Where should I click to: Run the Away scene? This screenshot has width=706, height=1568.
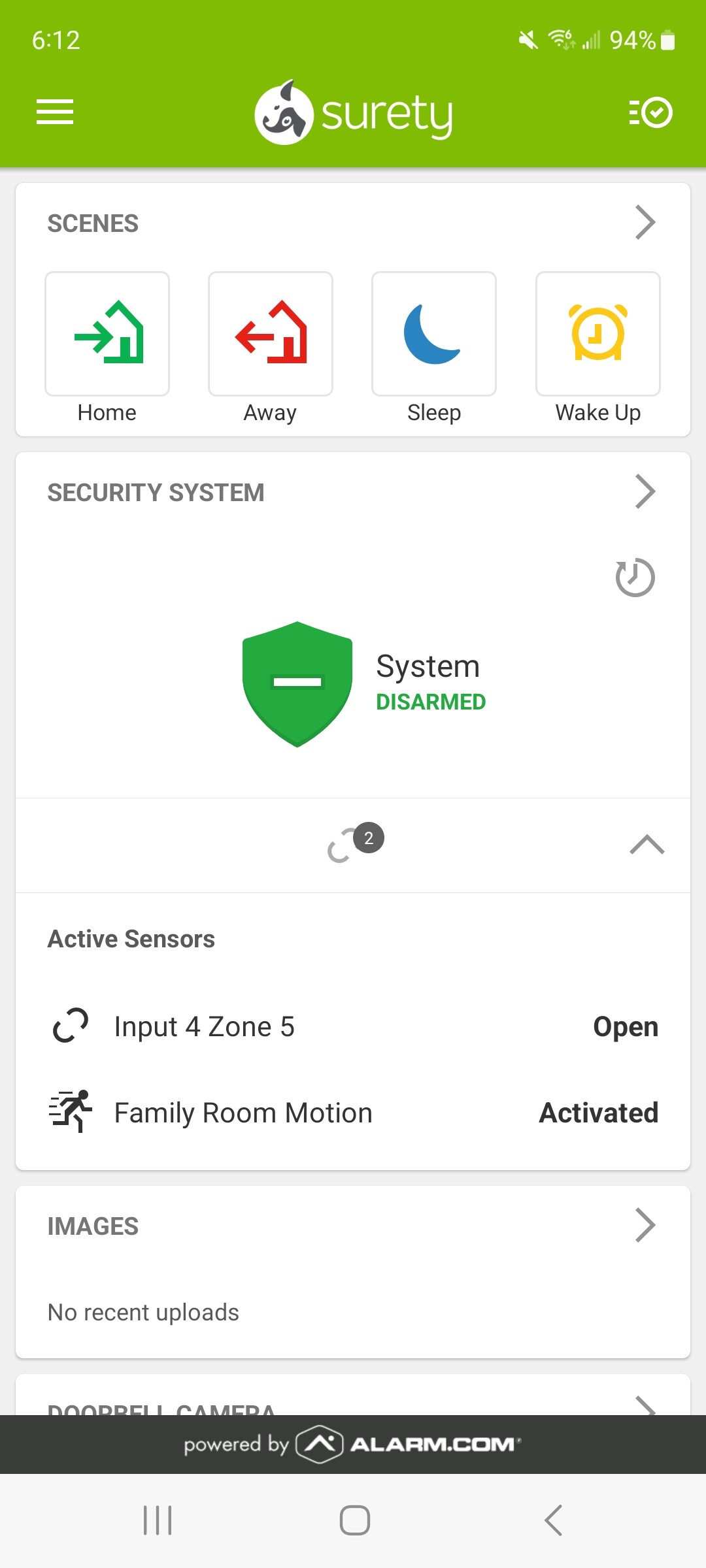click(x=271, y=334)
